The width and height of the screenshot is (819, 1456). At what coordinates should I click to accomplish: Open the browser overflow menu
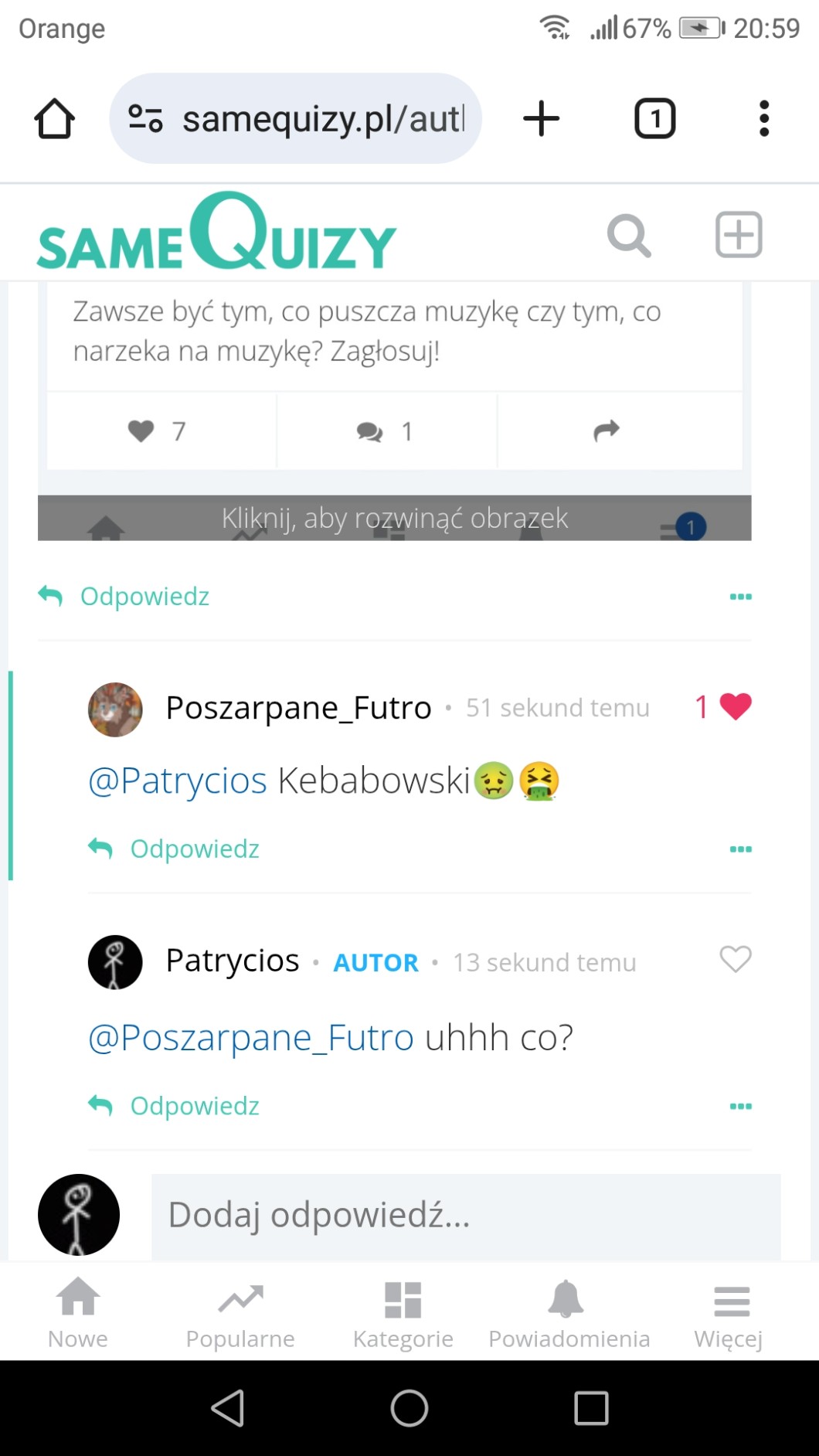click(763, 119)
